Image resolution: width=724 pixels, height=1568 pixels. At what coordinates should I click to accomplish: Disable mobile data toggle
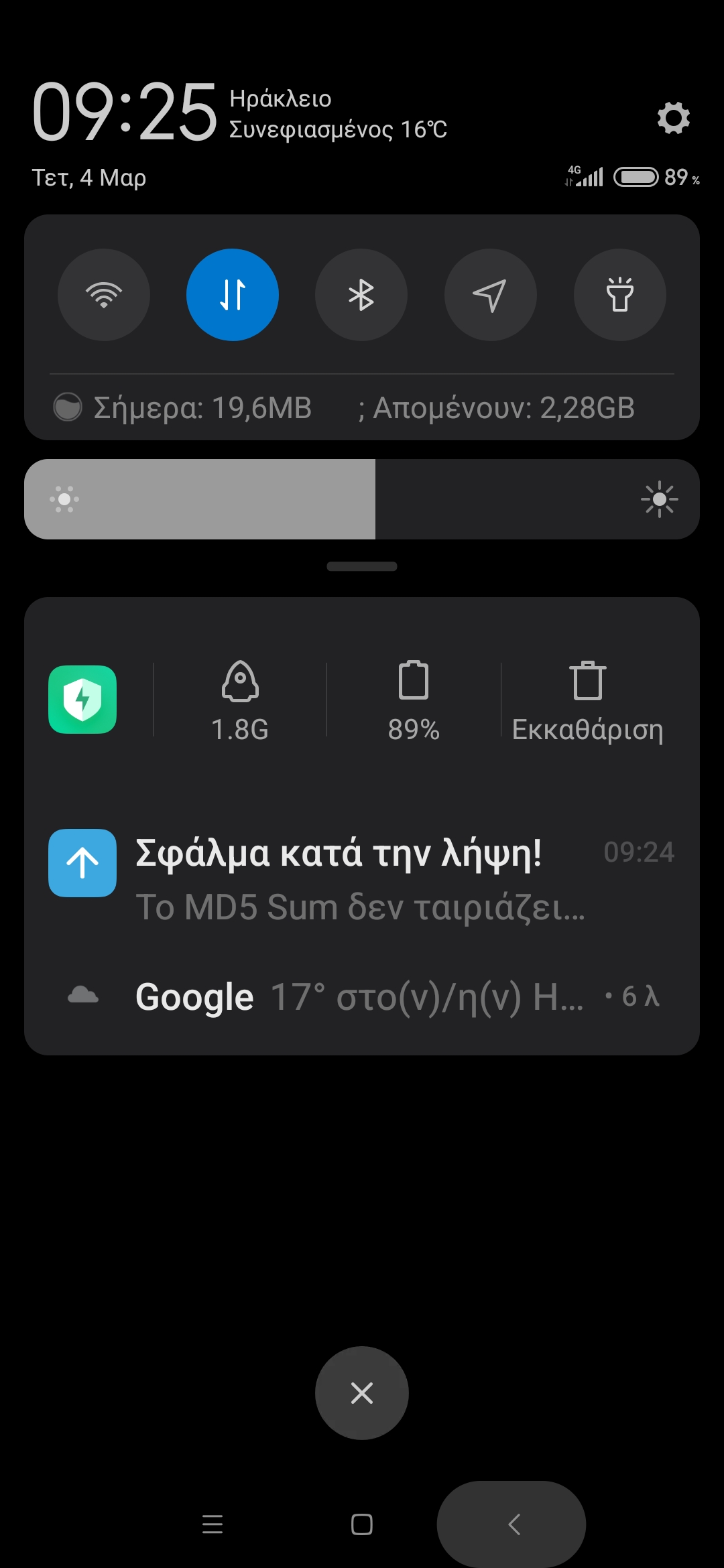(x=233, y=295)
